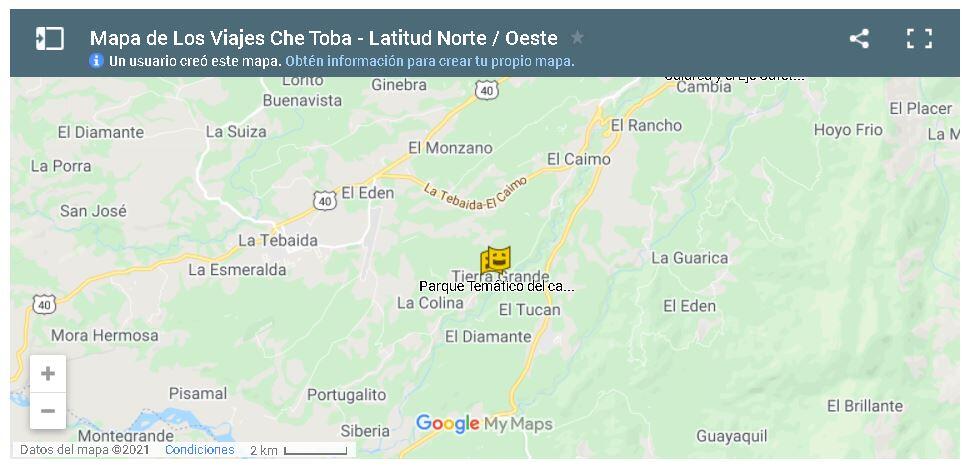Open link to create your own map

coord(429,61)
